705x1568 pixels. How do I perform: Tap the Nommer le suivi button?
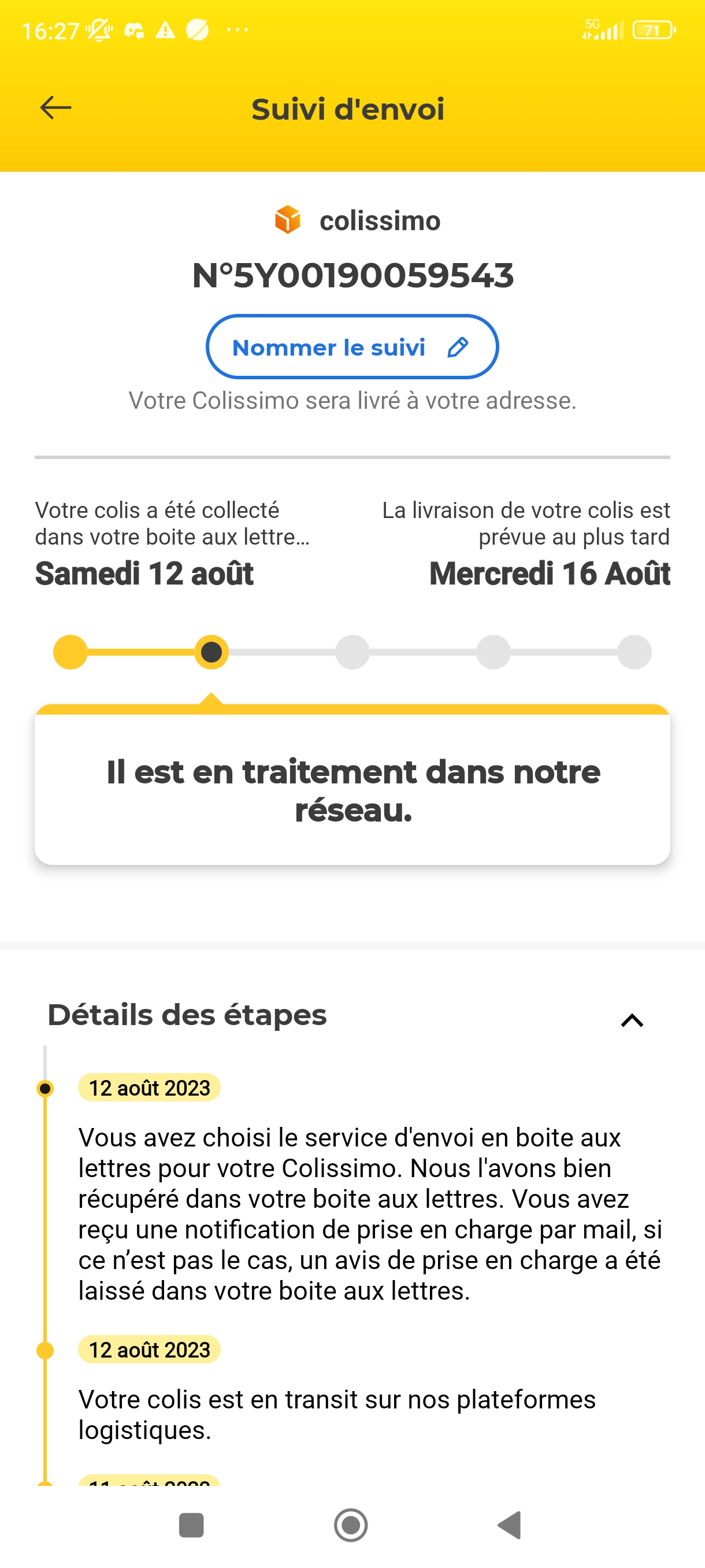(x=352, y=347)
